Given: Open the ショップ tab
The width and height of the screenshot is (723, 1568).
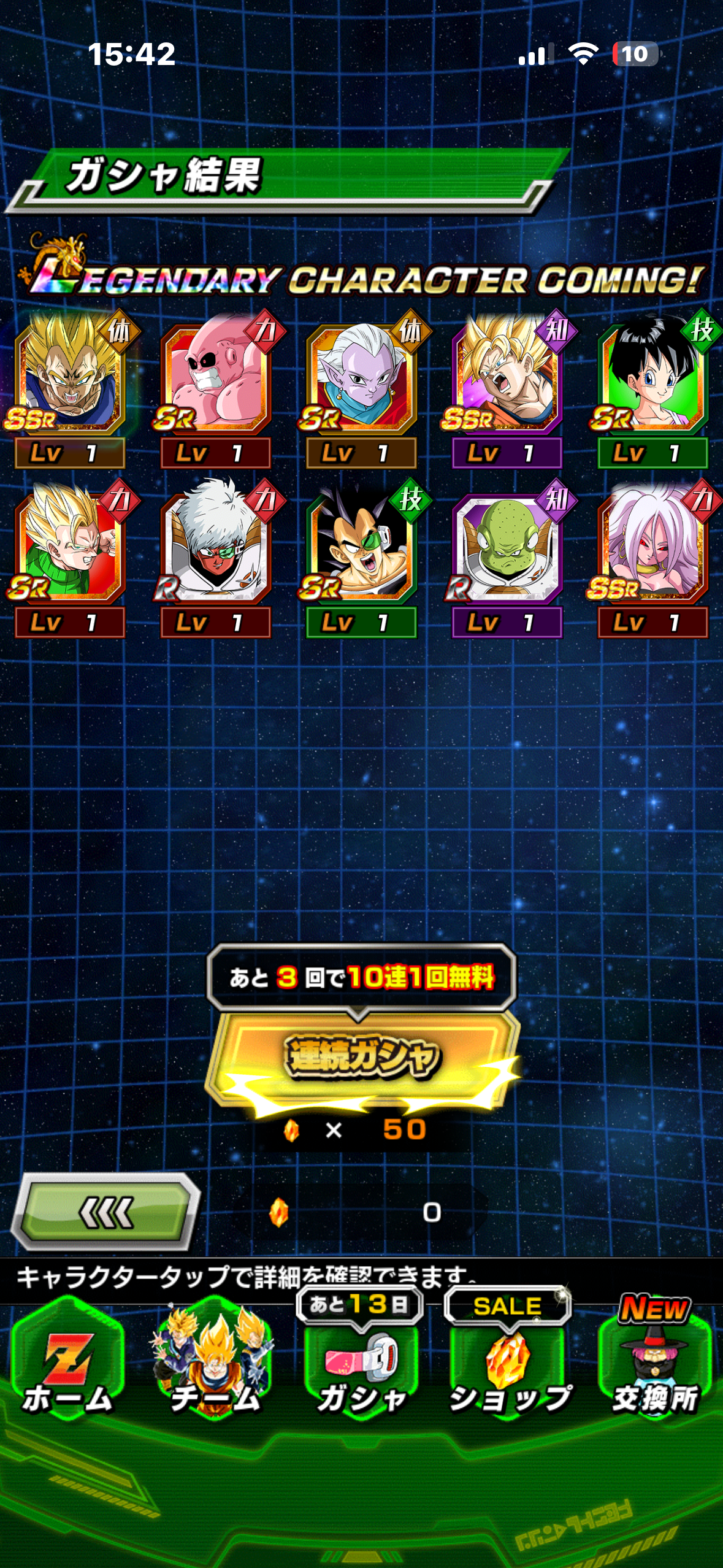Looking at the screenshot, I should pyautogui.click(x=509, y=1365).
